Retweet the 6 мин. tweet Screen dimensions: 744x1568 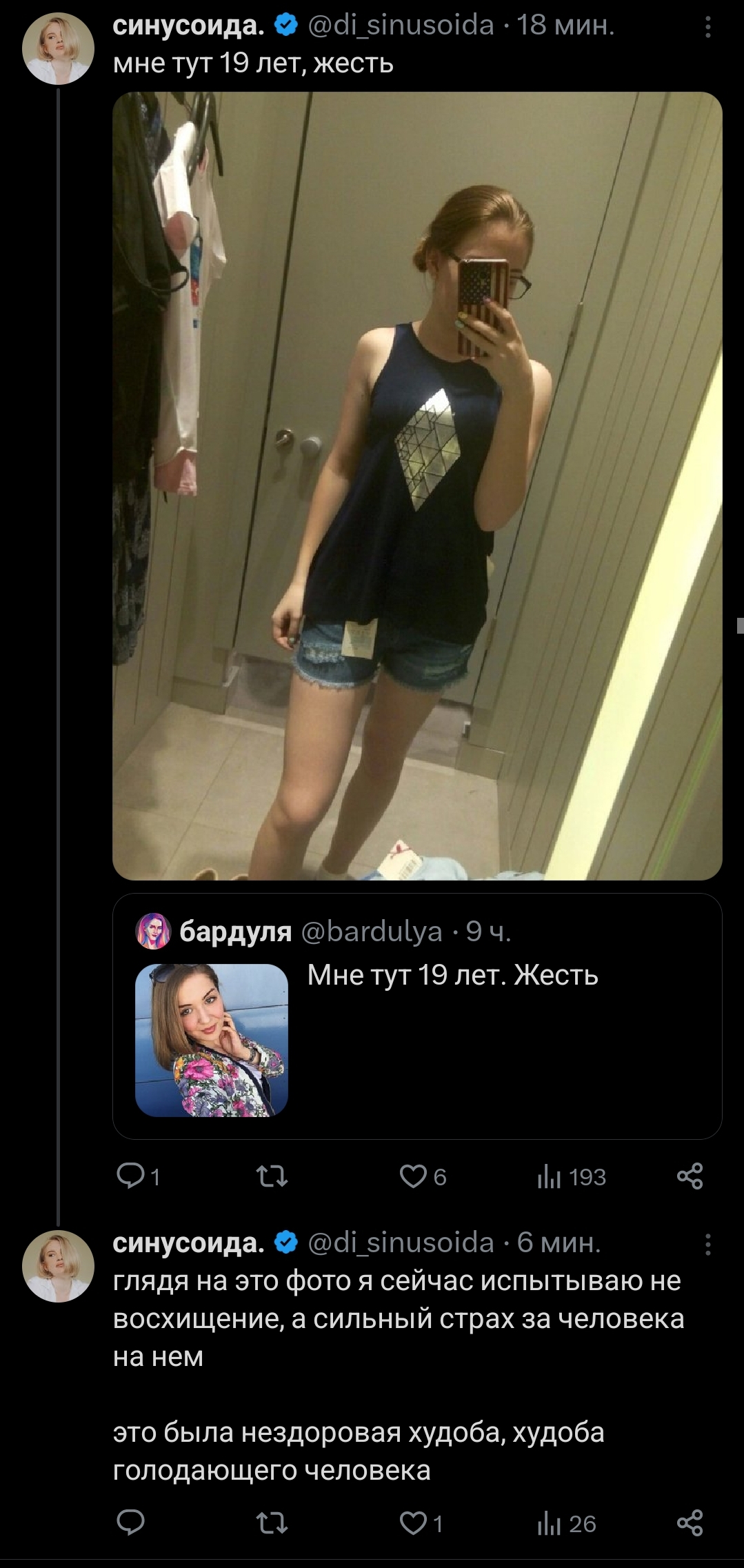[272, 1523]
